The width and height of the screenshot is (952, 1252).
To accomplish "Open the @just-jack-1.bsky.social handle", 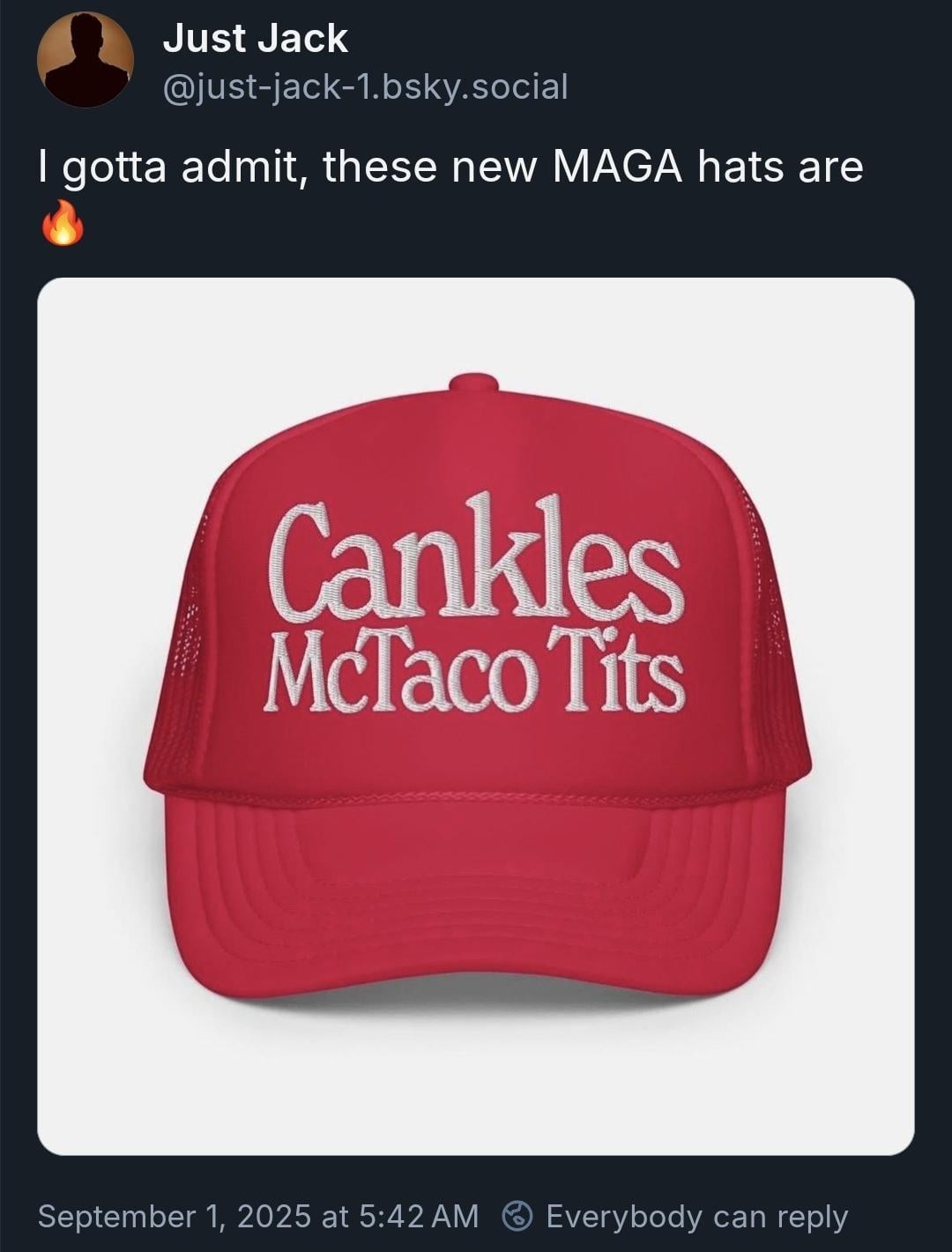I will (365, 86).
